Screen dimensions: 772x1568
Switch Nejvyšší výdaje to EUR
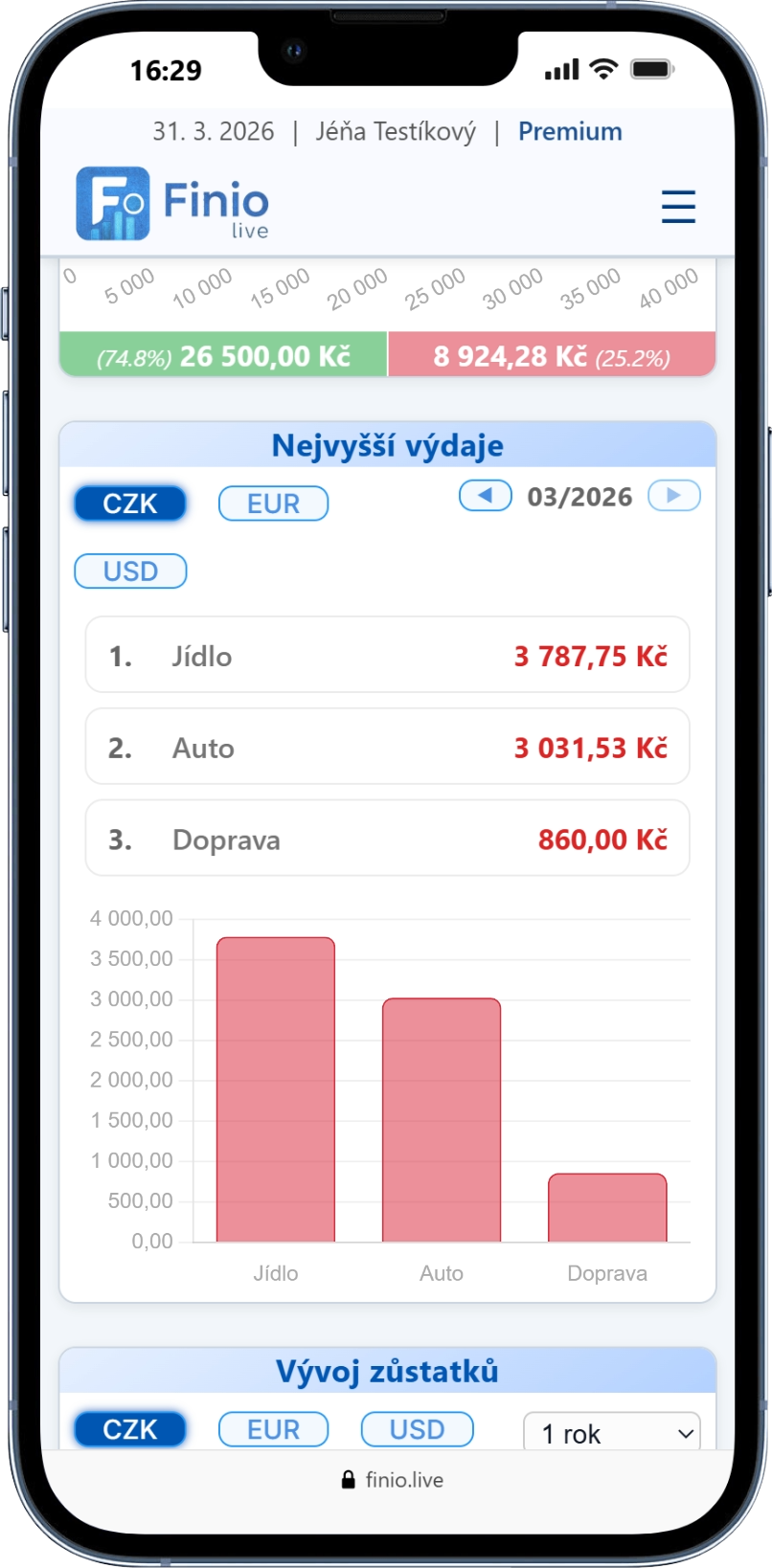tap(273, 504)
